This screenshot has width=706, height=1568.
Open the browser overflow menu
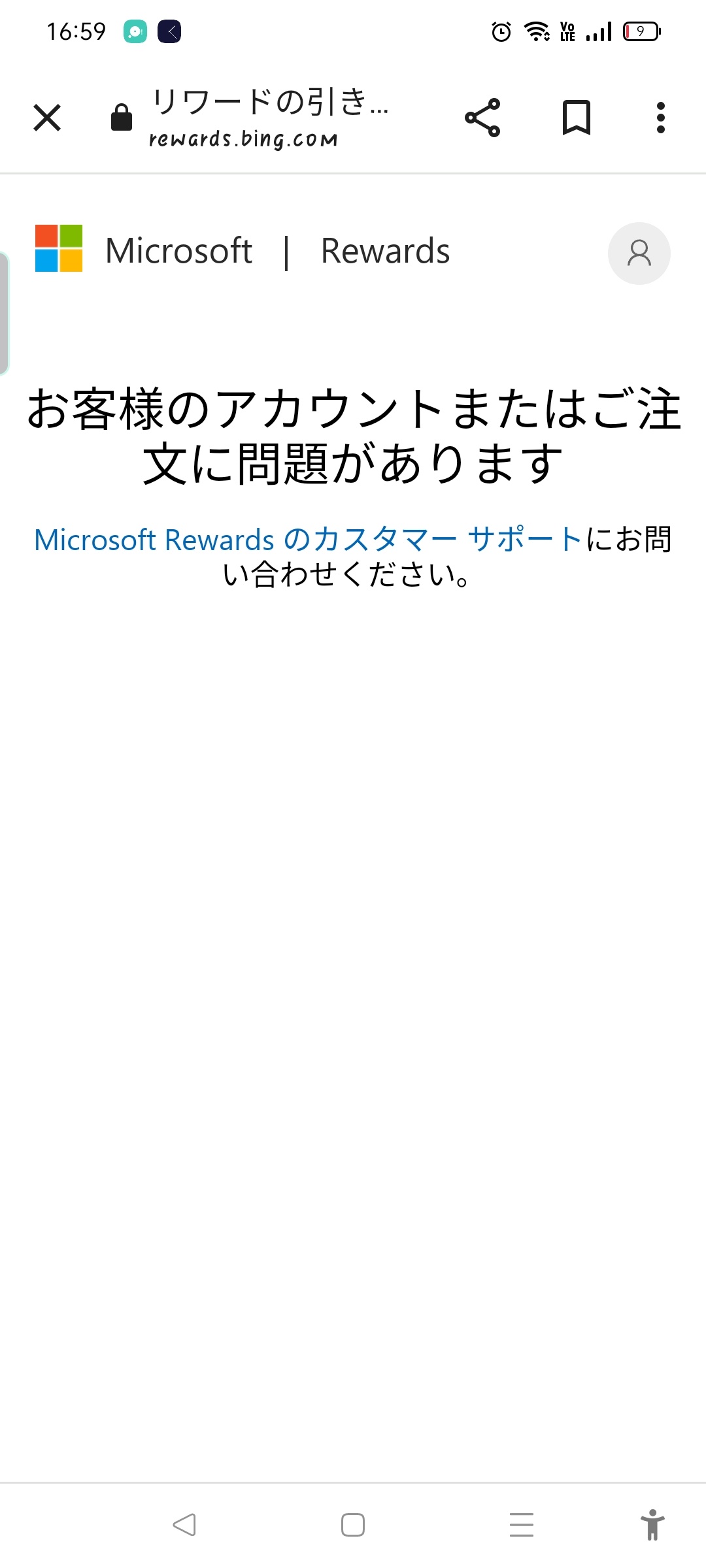(660, 118)
